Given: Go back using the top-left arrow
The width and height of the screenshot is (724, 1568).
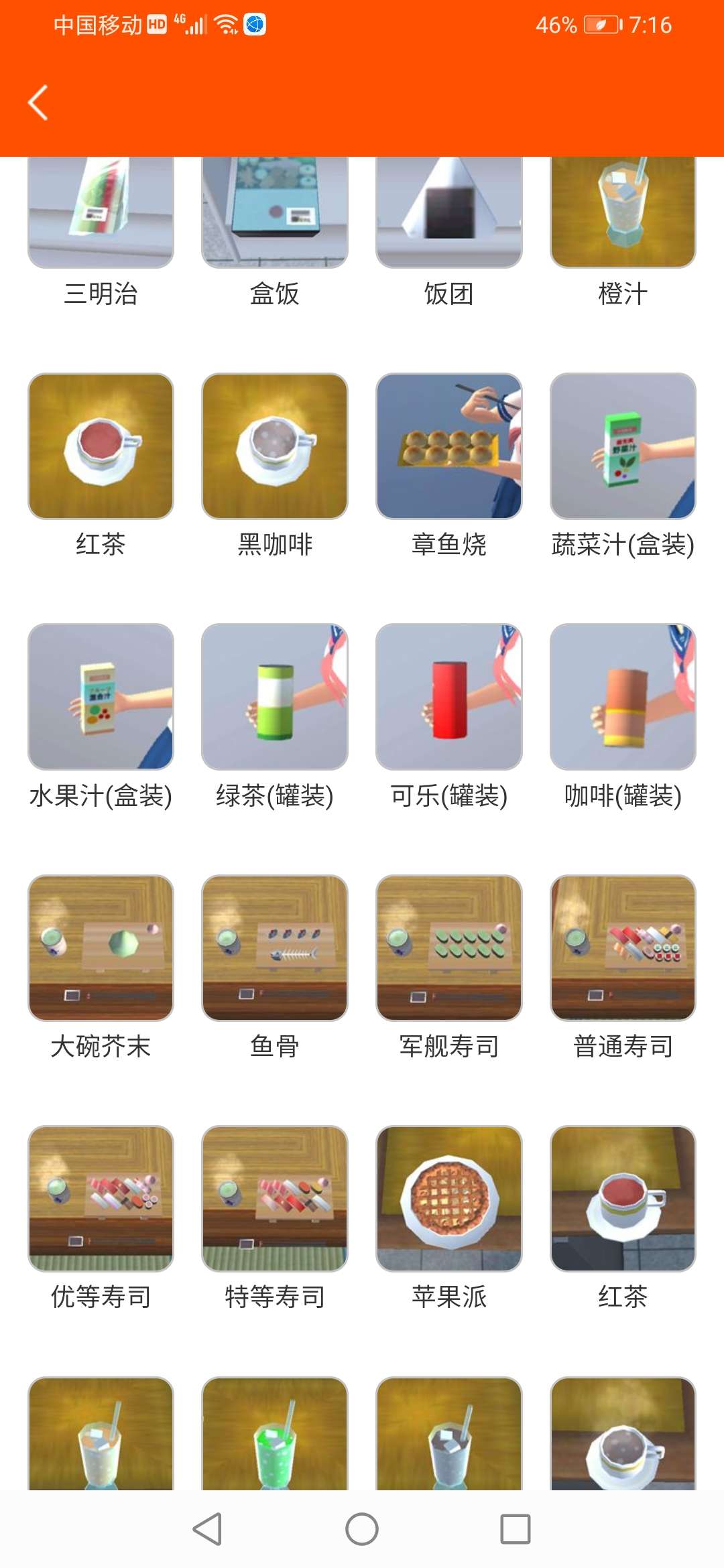Looking at the screenshot, I should tap(38, 103).
